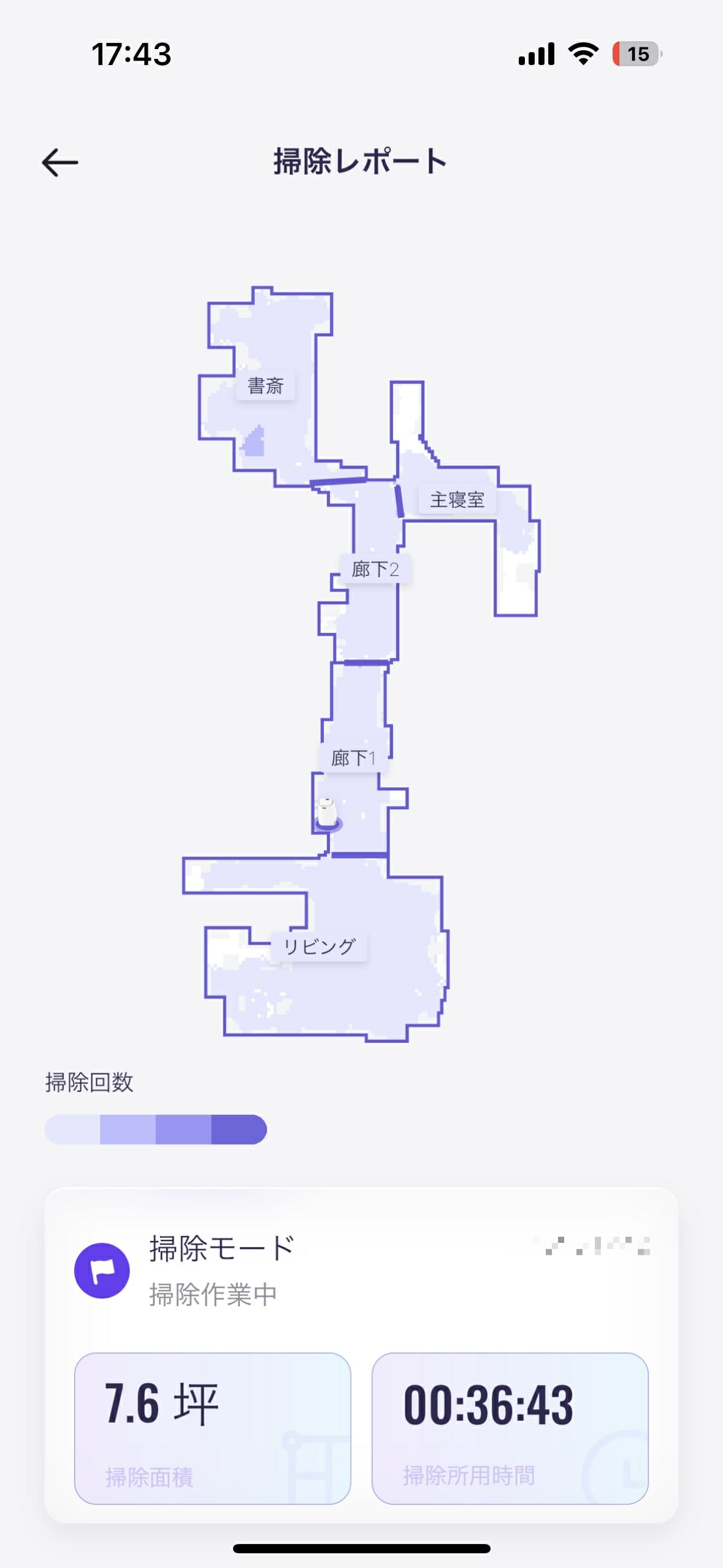Select the 書斎 room label on the map

(x=266, y=386)
